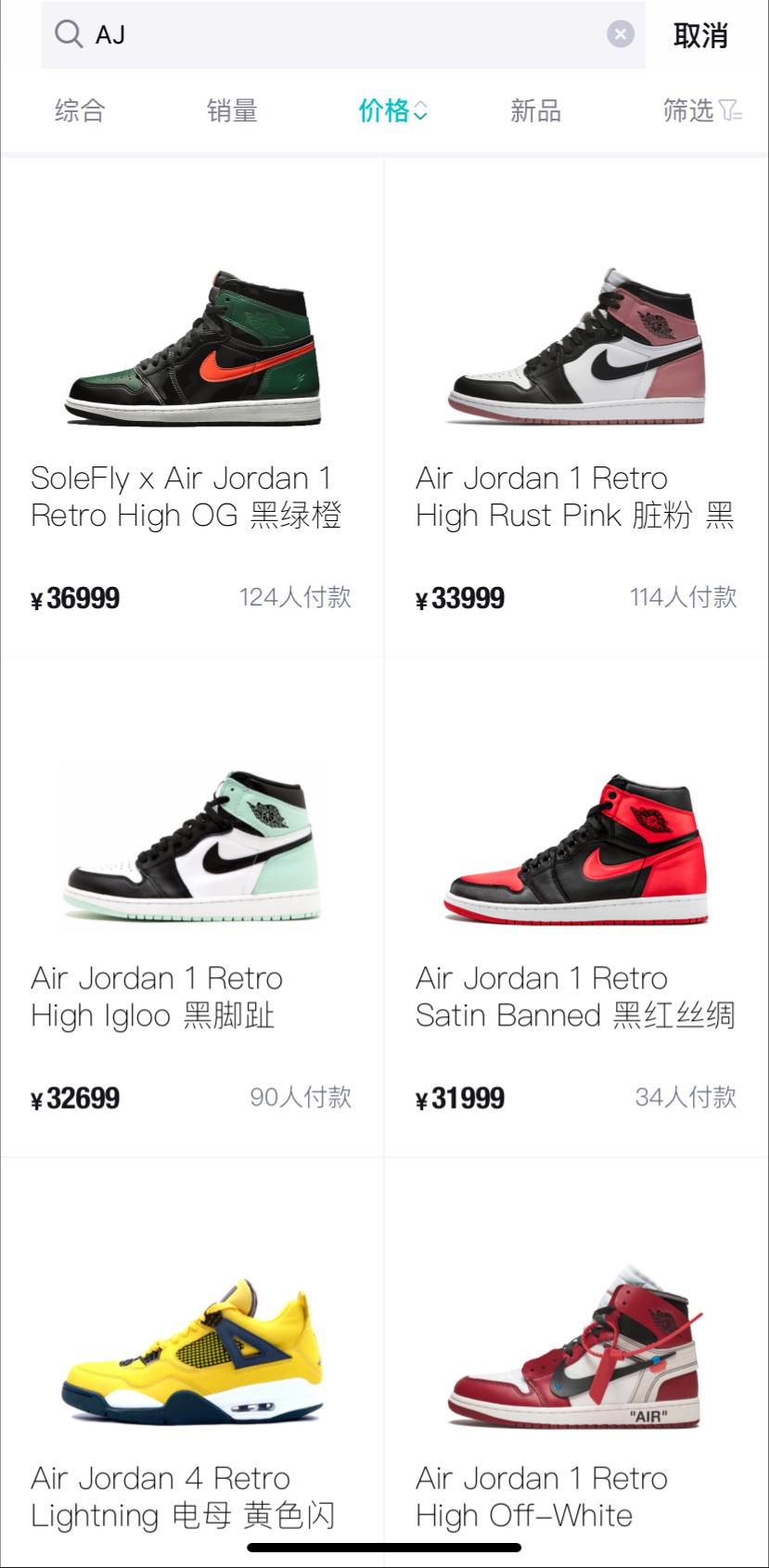
Task: Toggle the 价格 price sort order
Action: pos(392,111)
